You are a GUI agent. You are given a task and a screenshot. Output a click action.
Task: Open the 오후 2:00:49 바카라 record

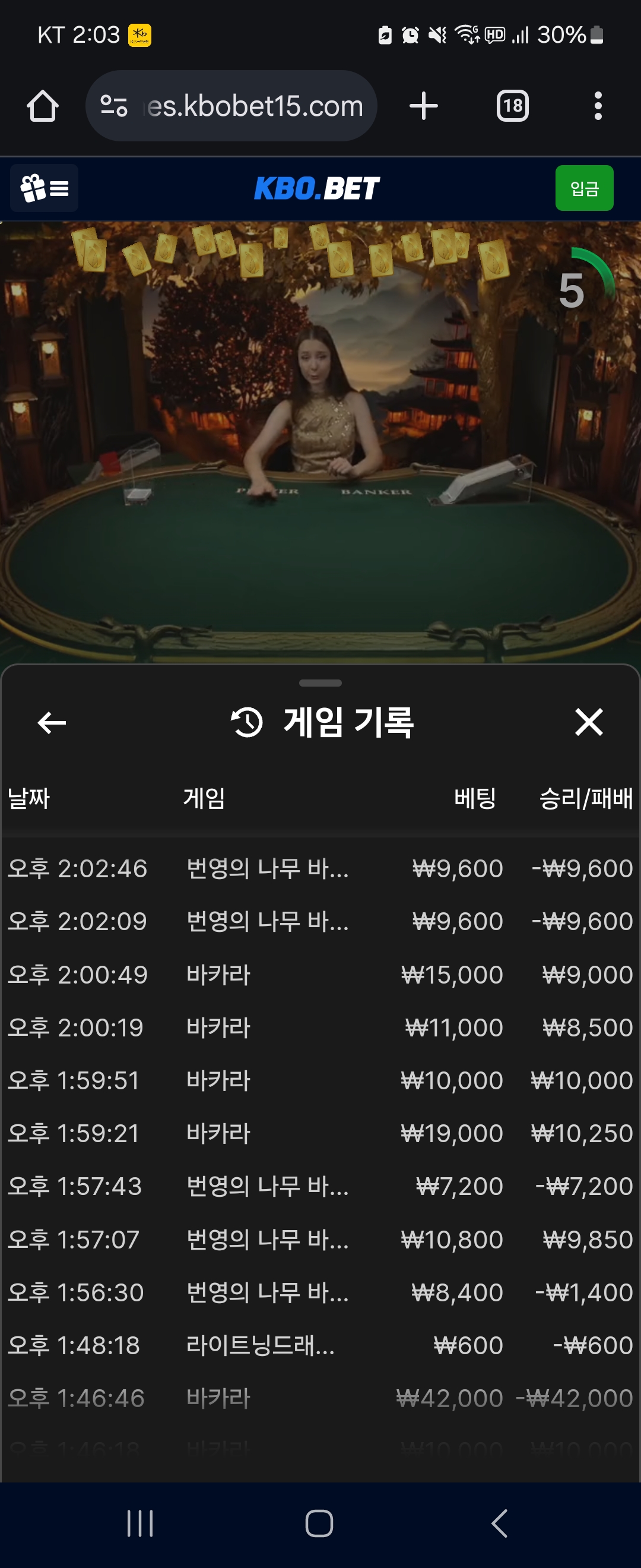320,975
